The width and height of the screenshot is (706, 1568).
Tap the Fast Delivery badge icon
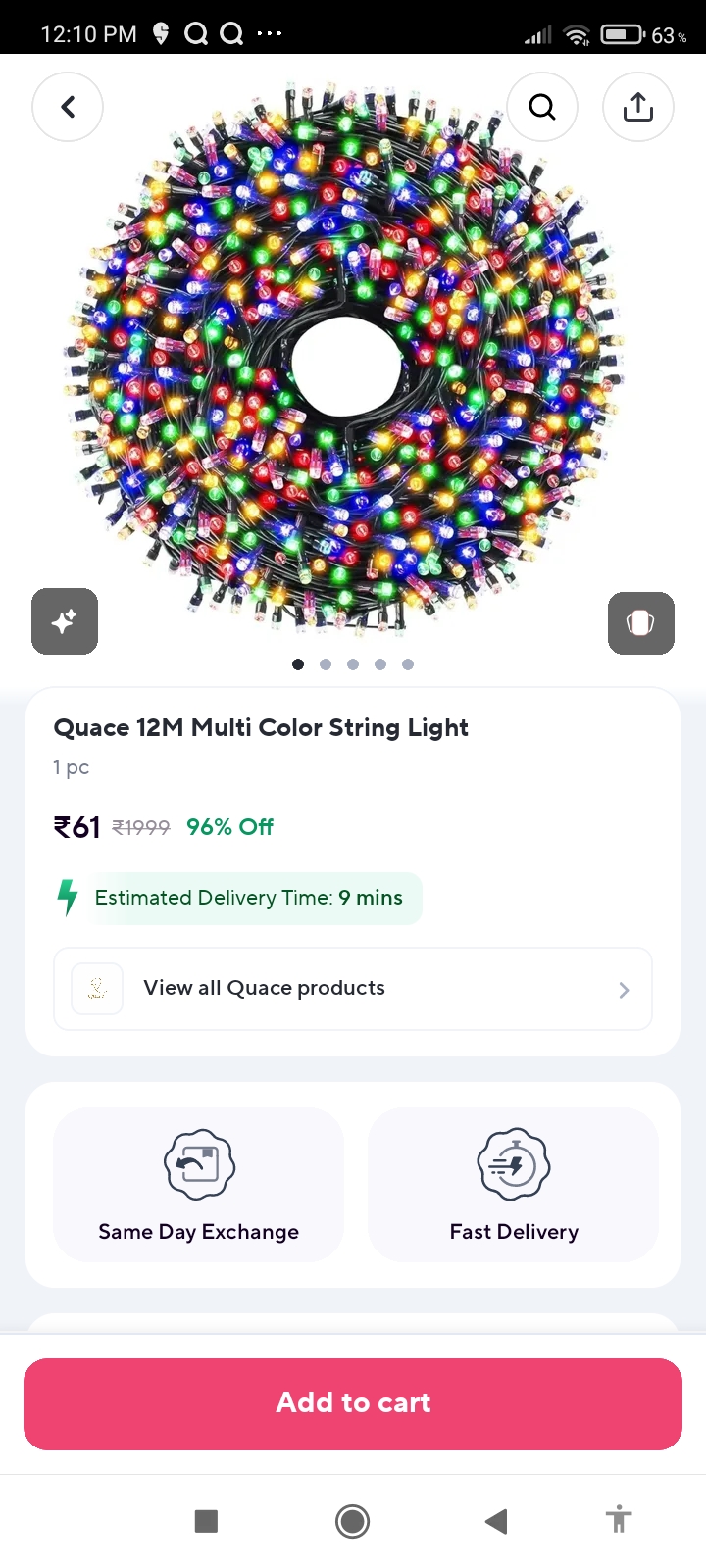pyautogui.click(x=513, y=1164)
